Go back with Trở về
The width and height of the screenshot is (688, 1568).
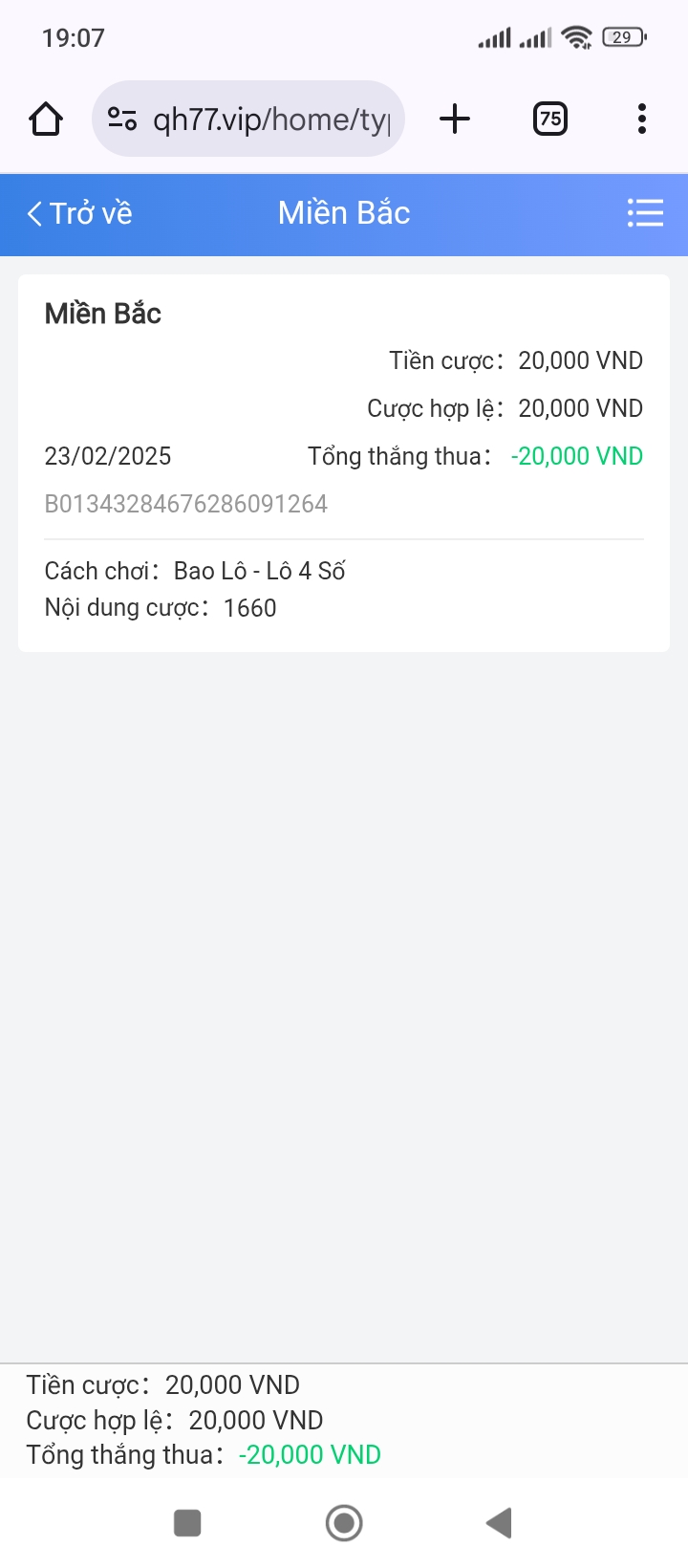pos(79,213)
